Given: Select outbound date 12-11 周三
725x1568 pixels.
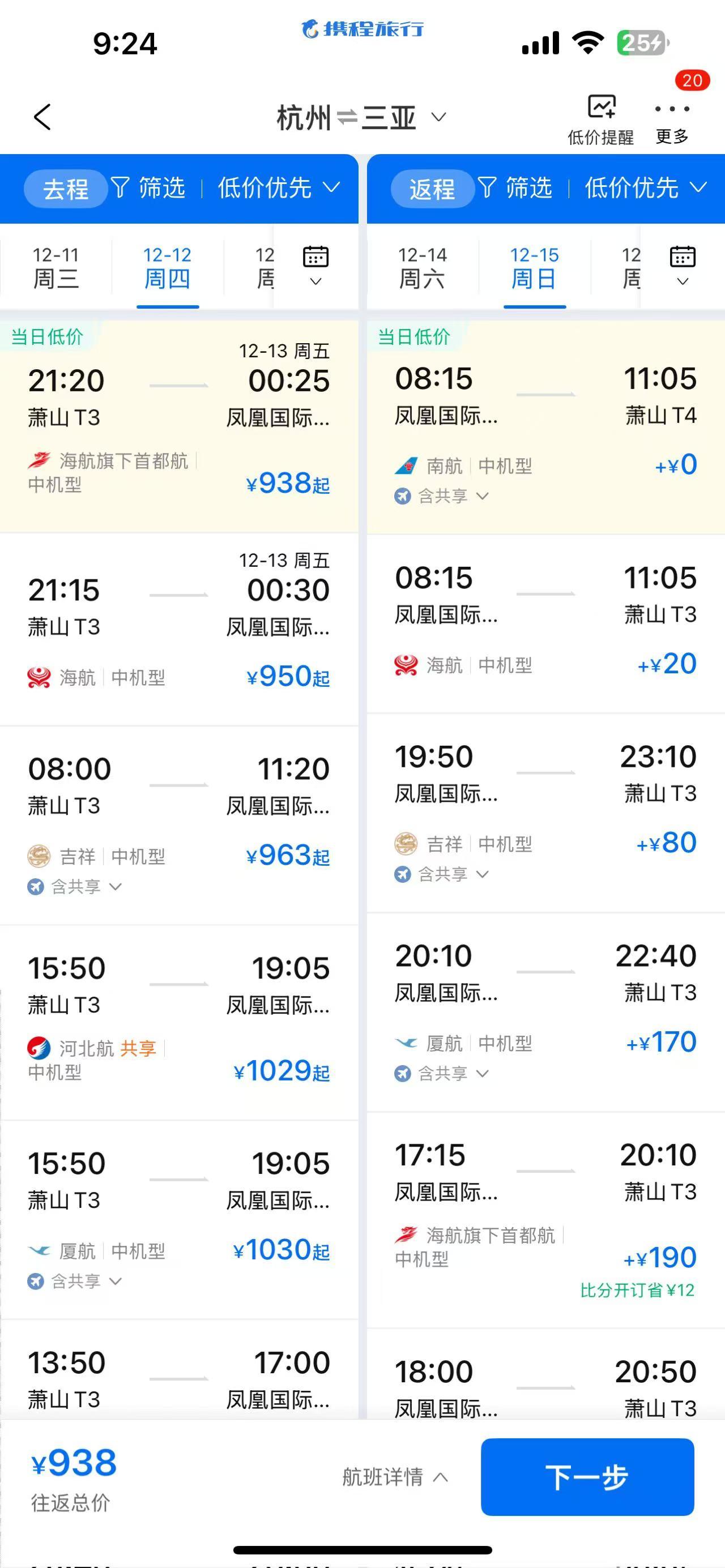Looking at the screenshot, I should 56,267.
